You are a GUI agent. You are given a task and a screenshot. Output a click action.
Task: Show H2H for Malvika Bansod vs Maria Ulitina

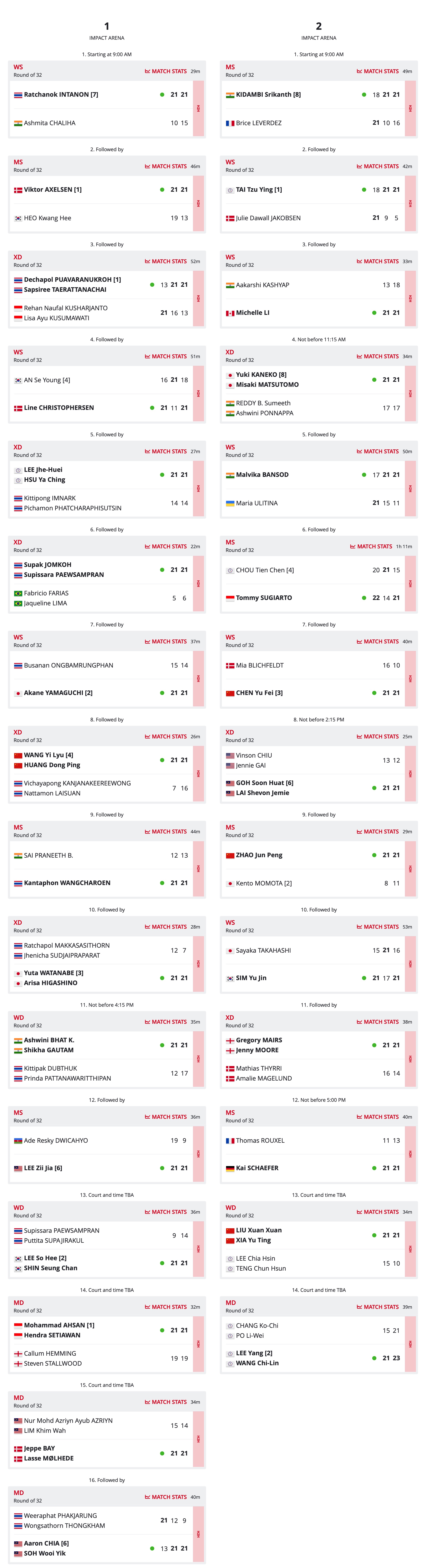pos(410,488)
